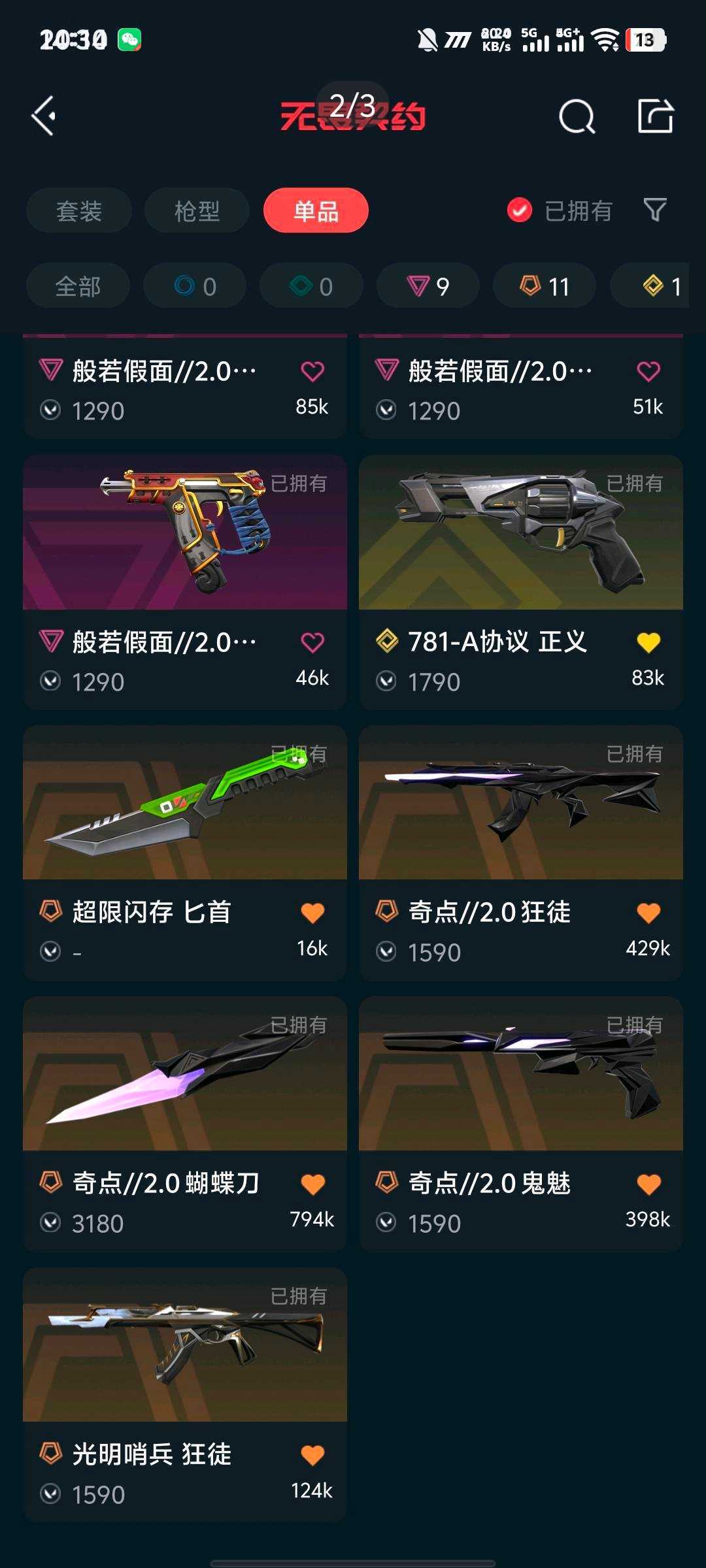Viewport: 706px width, 1568px height.
Task: Open the 奇点//2.0 狂徒 card
Action: point(521,853)
